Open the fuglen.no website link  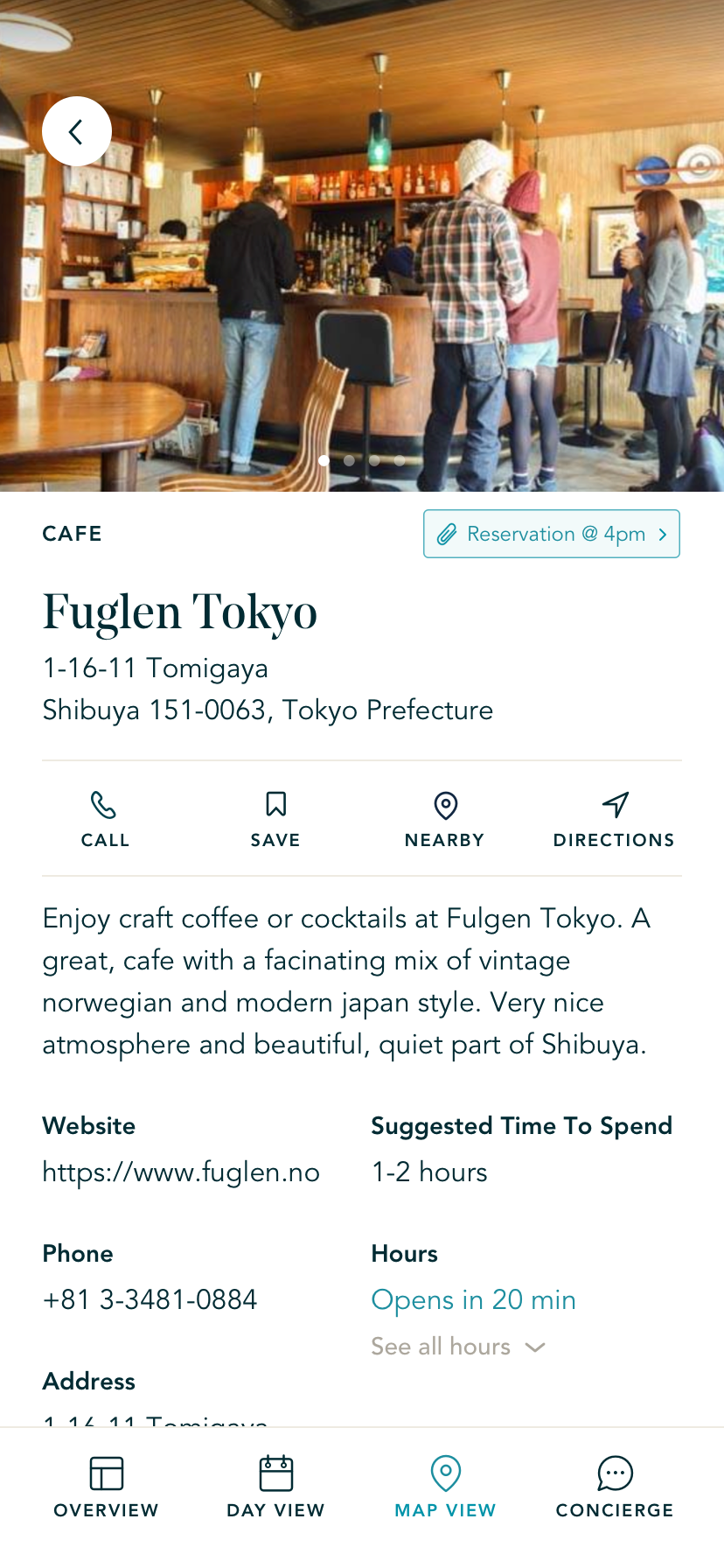pyautogui.click(x=181, y=1172)
